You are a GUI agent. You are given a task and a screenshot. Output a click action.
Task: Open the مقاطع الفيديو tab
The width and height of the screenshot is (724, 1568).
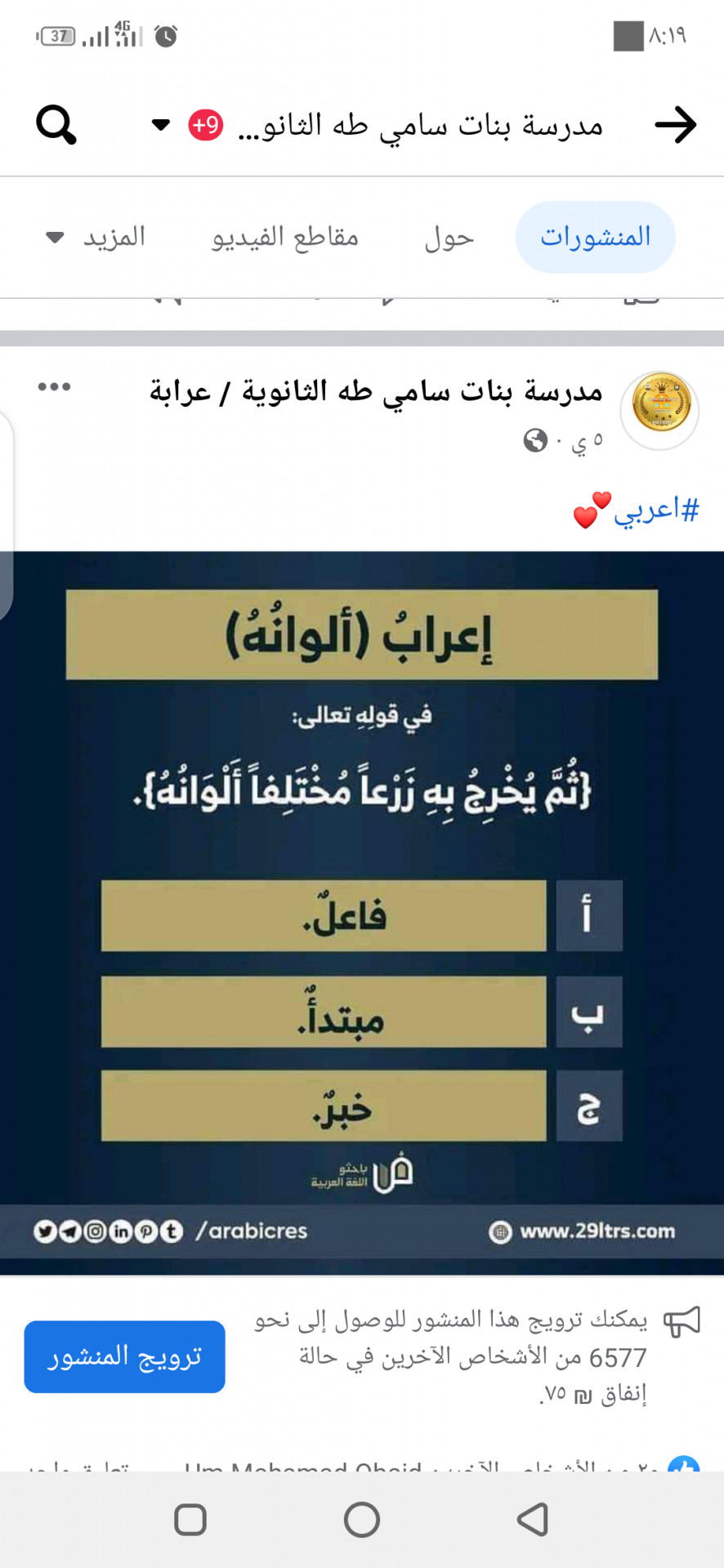[x=285, y=238]
